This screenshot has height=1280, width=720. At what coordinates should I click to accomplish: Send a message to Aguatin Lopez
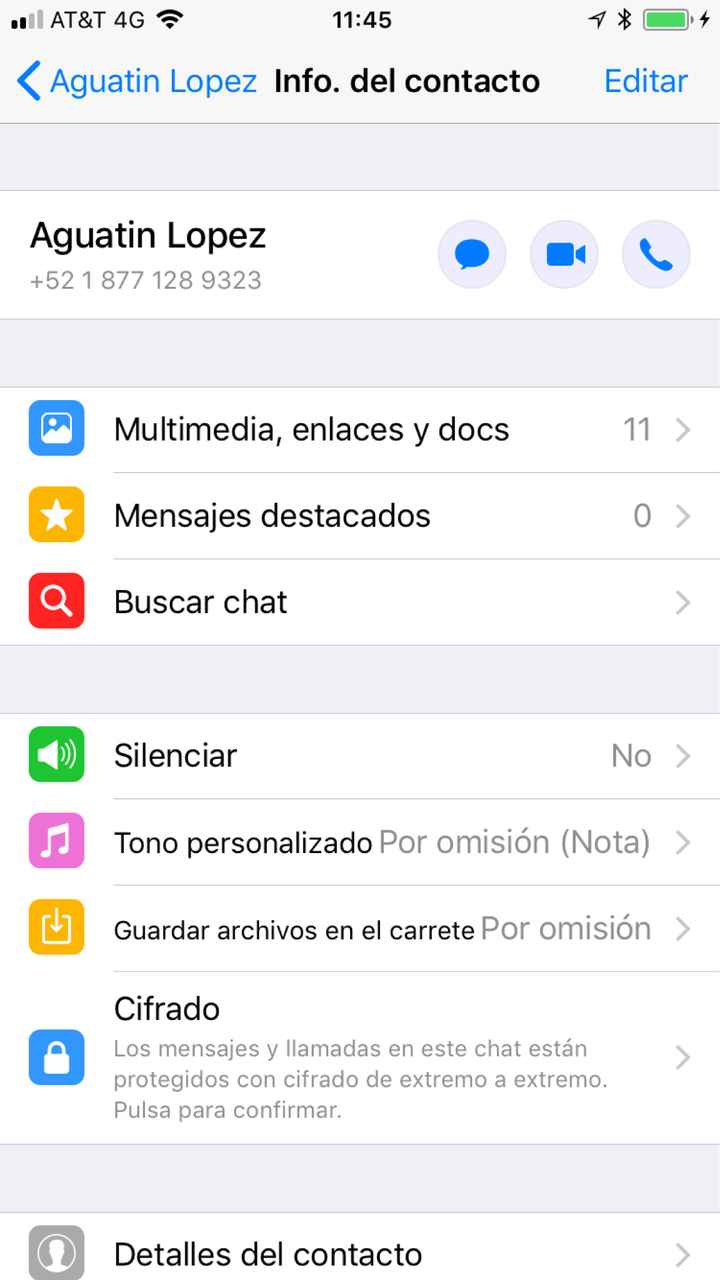tap(472, 255)
